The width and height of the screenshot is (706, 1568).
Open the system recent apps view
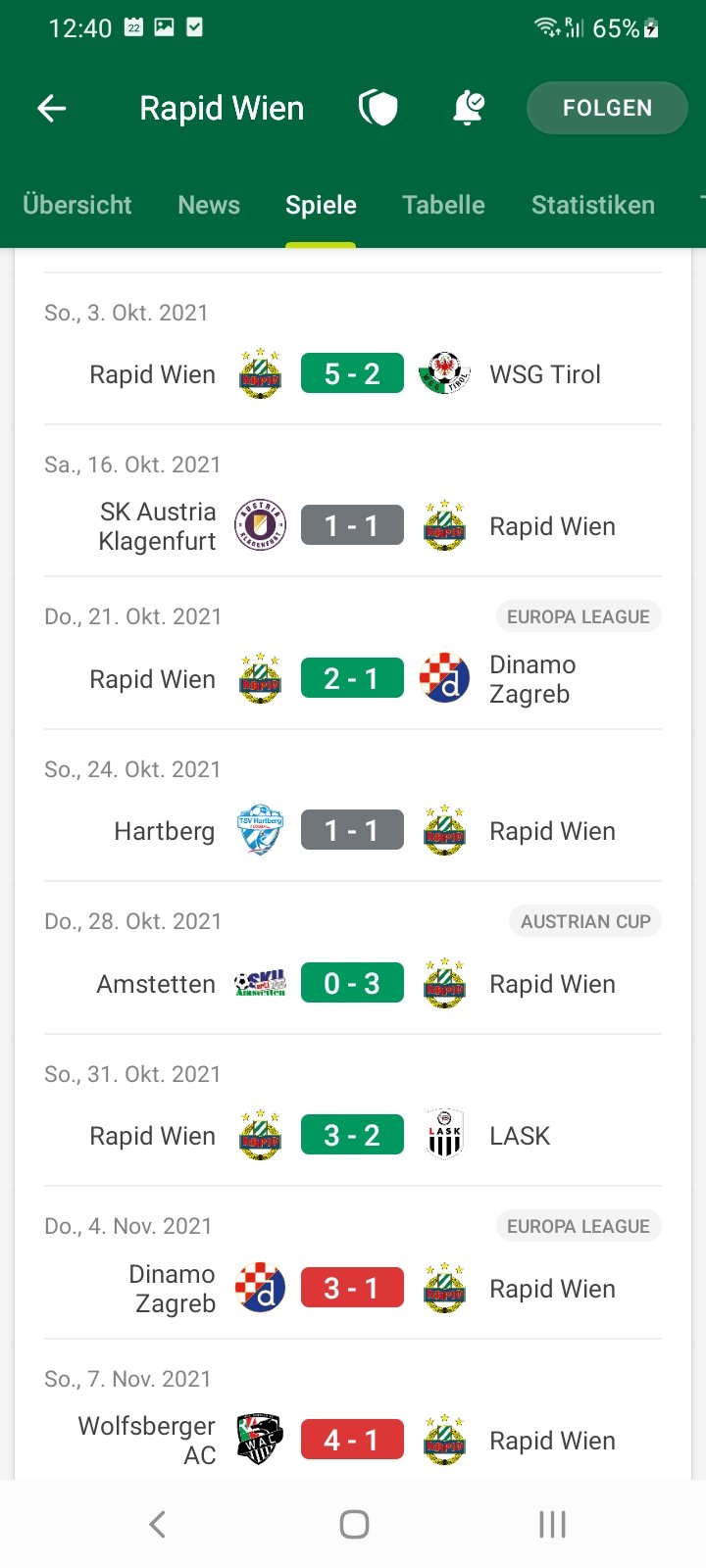coord(552,1524)
